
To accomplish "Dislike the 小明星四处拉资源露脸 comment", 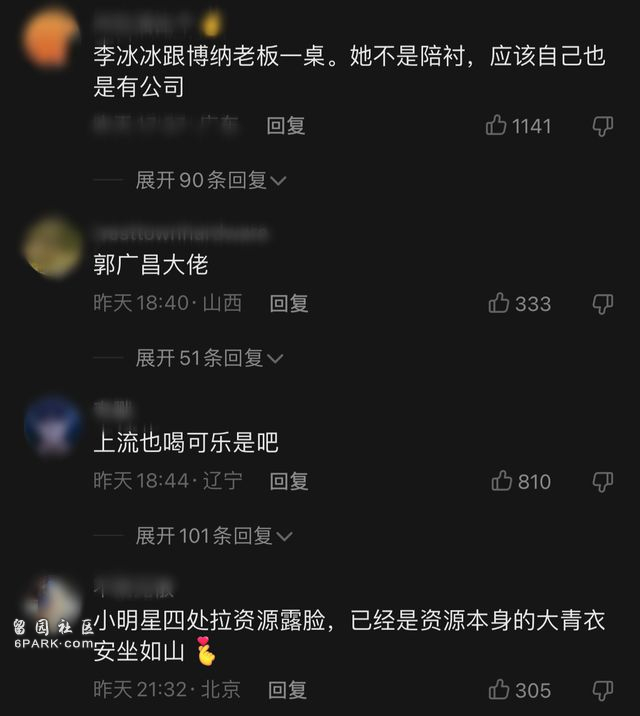I will coord(602,690).
